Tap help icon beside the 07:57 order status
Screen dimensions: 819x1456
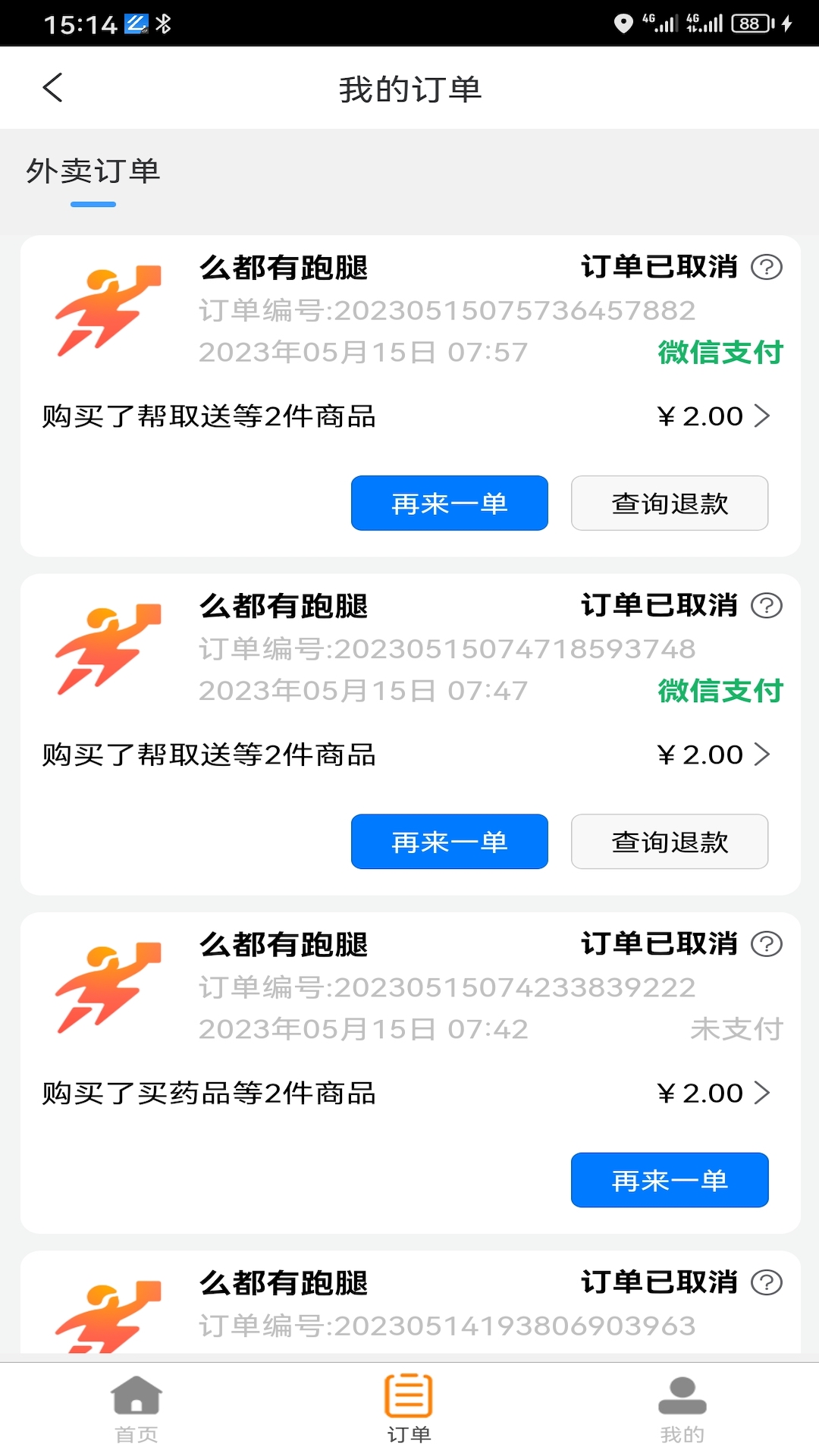767,267
